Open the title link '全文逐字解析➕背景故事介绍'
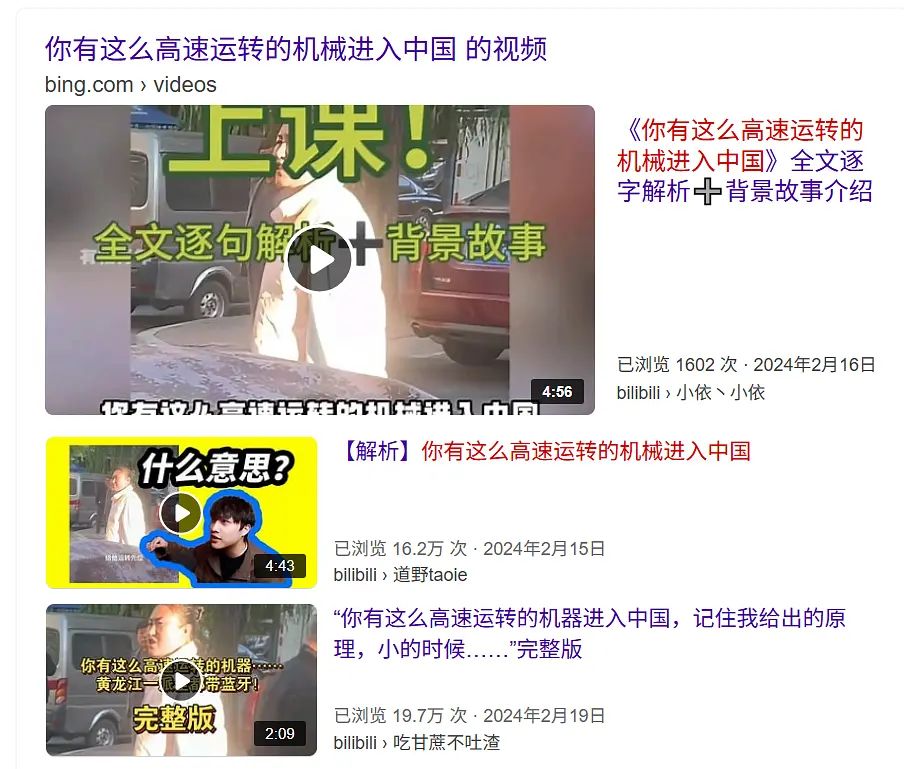 (x=744, y=161)
